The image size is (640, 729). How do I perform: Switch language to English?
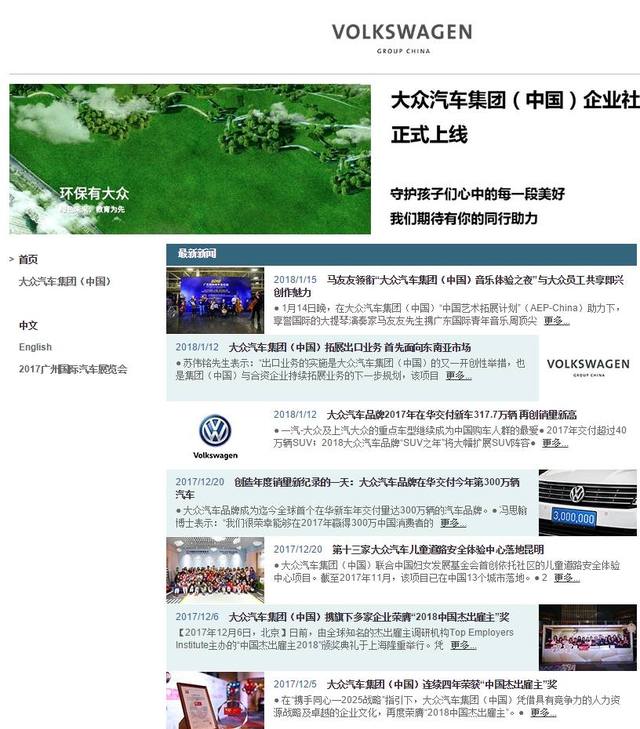pyautogui.click(x=35, y=347)
